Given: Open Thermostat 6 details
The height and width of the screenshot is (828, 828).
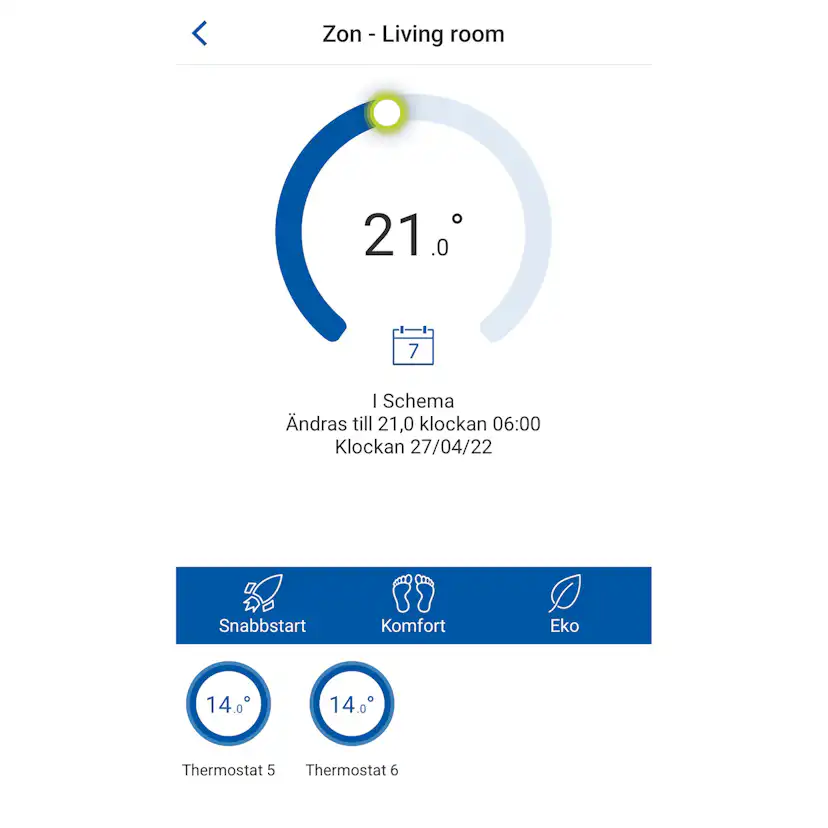Looking at the screenshot, I should pos(352,704).
